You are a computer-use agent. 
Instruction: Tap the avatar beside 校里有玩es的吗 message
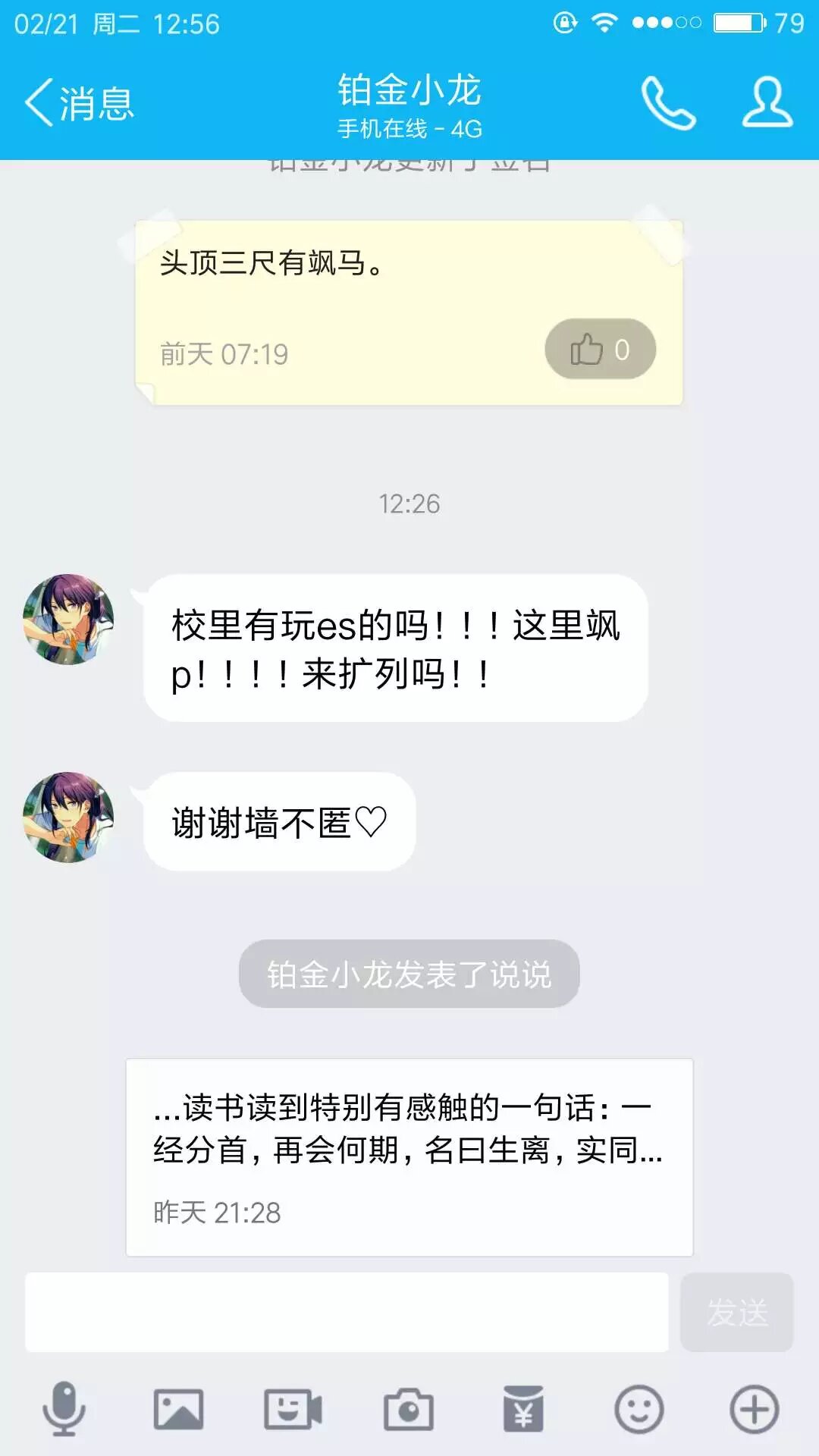coord(68,620)
